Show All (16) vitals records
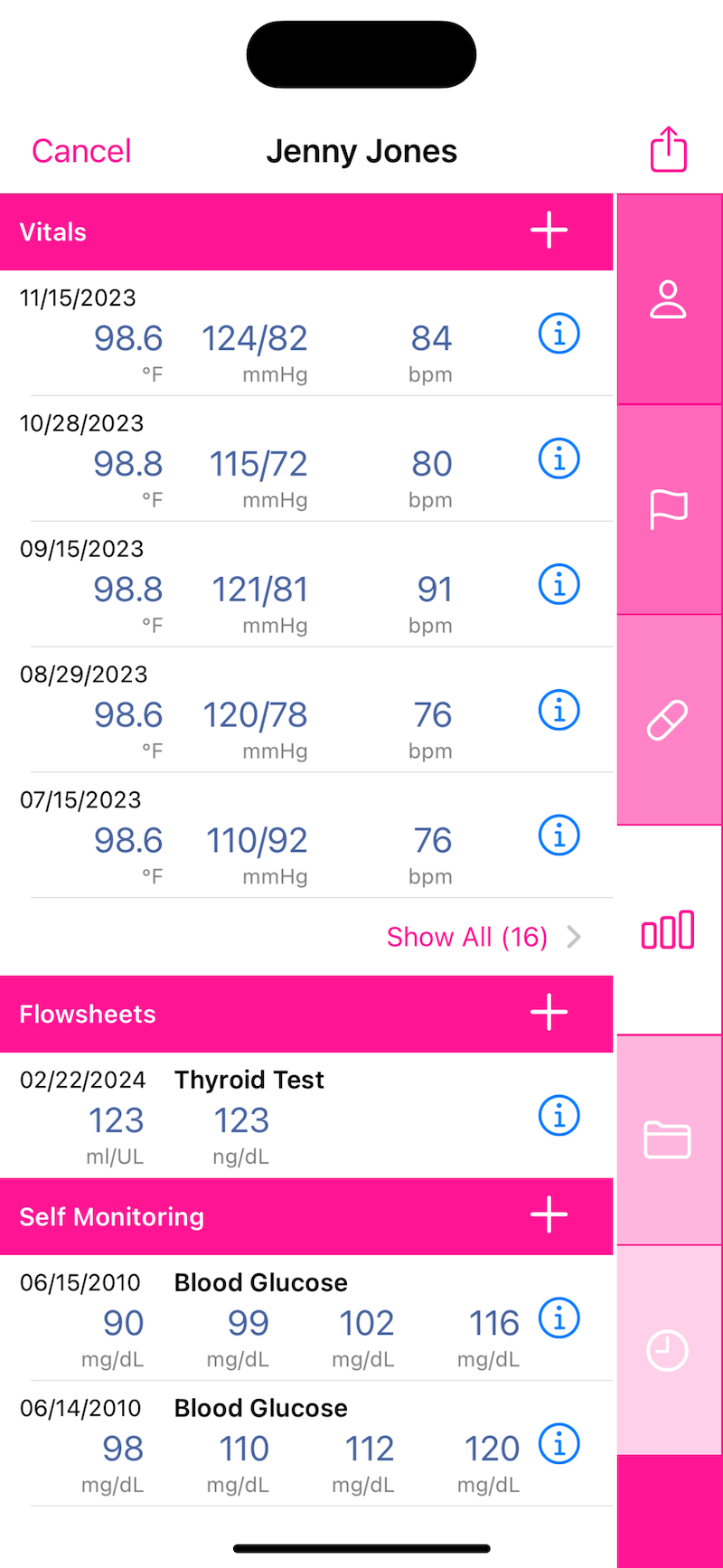This screenshot has height=1568, width=723. click(x=484, y=937)
